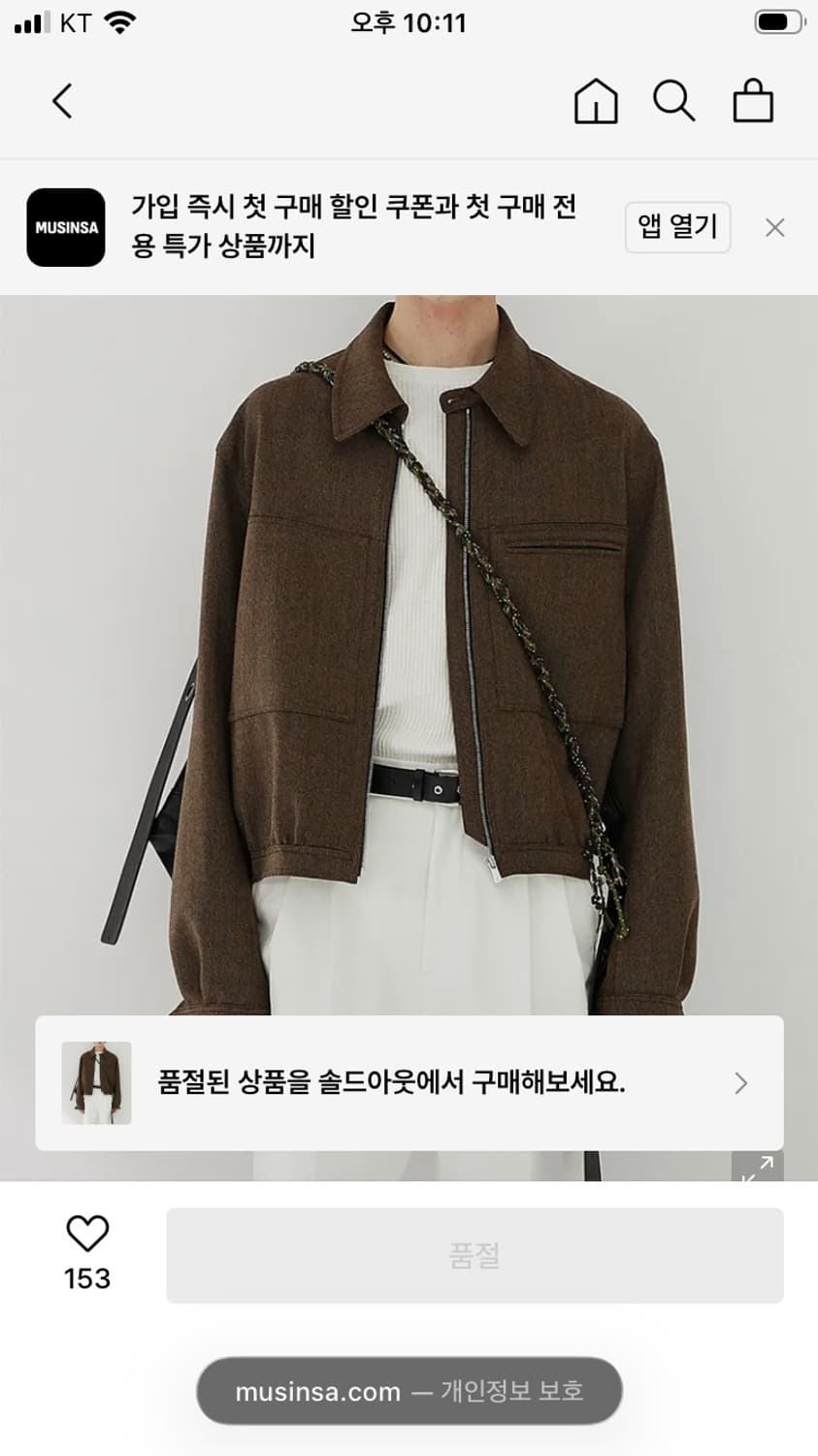Click the product thumbnail in the bottom banner

(x=95, y=1082)
